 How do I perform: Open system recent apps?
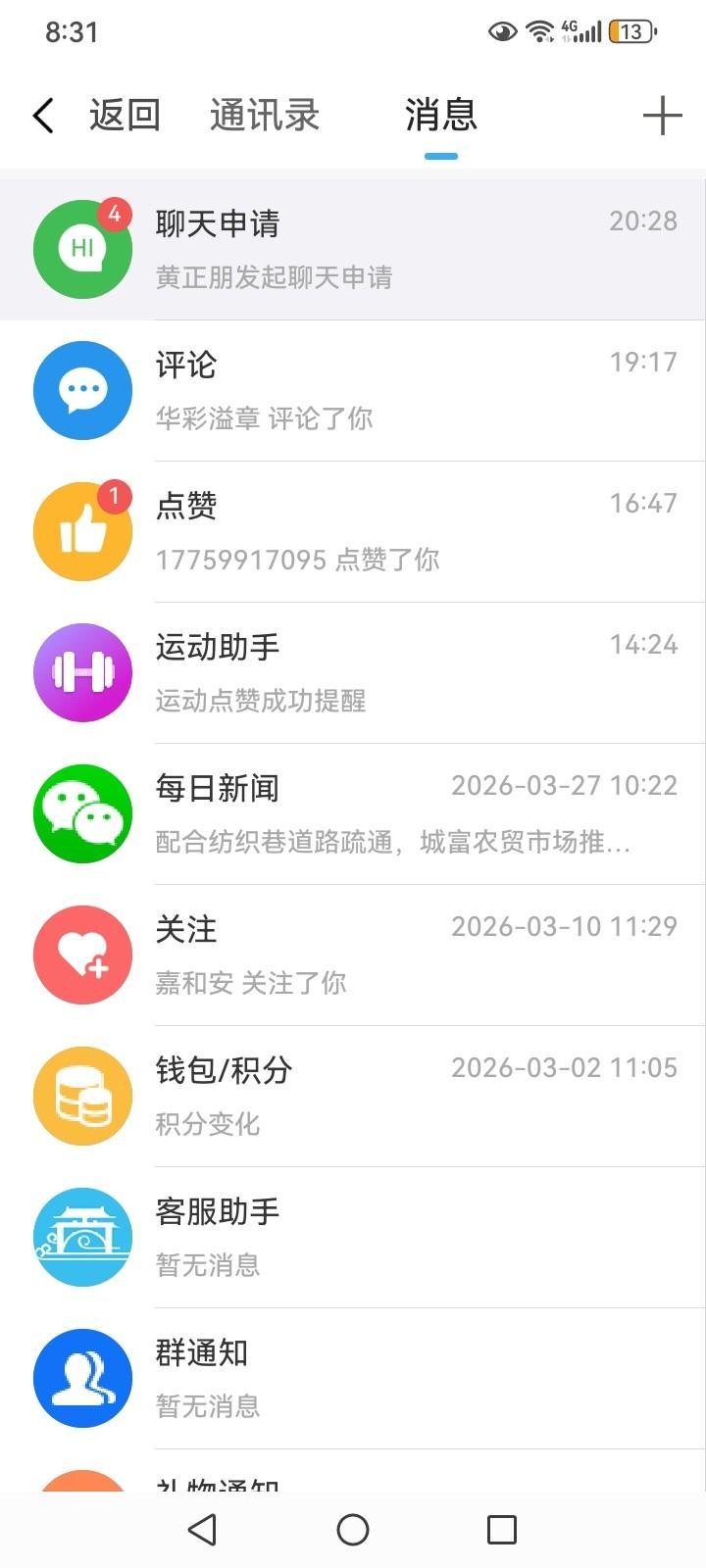[x=502, y=1530]
